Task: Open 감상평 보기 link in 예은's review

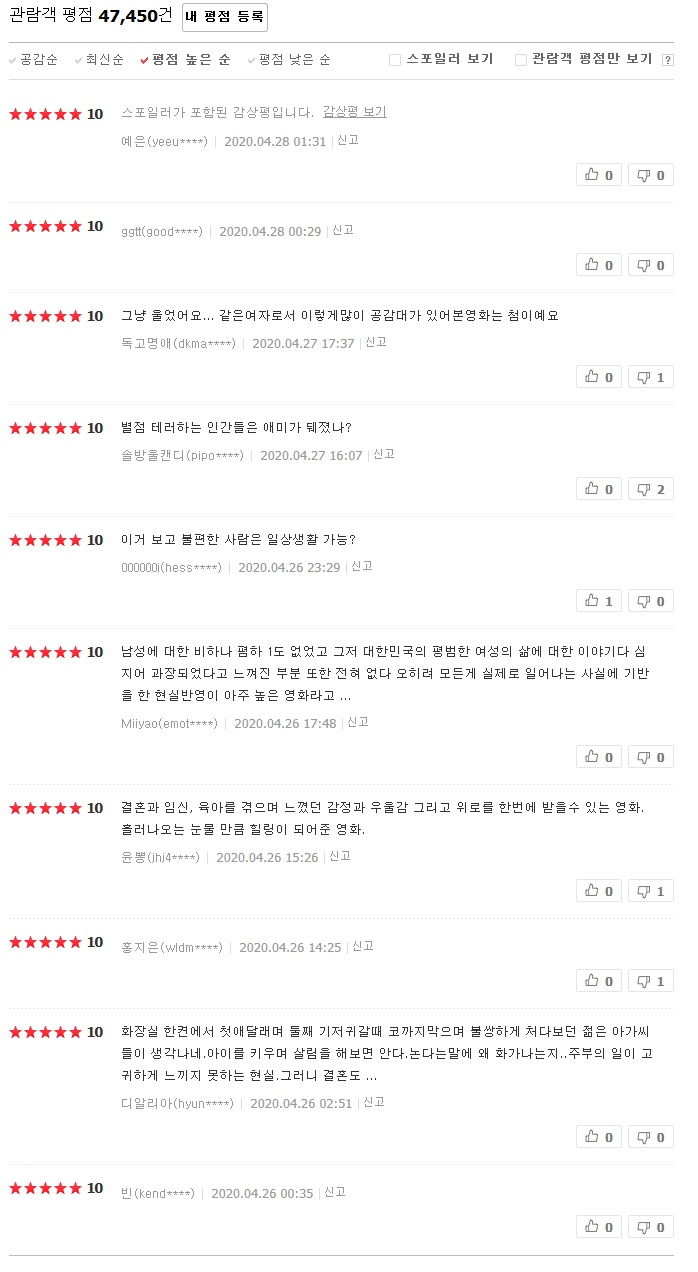Action: click(x=354, y=112)
